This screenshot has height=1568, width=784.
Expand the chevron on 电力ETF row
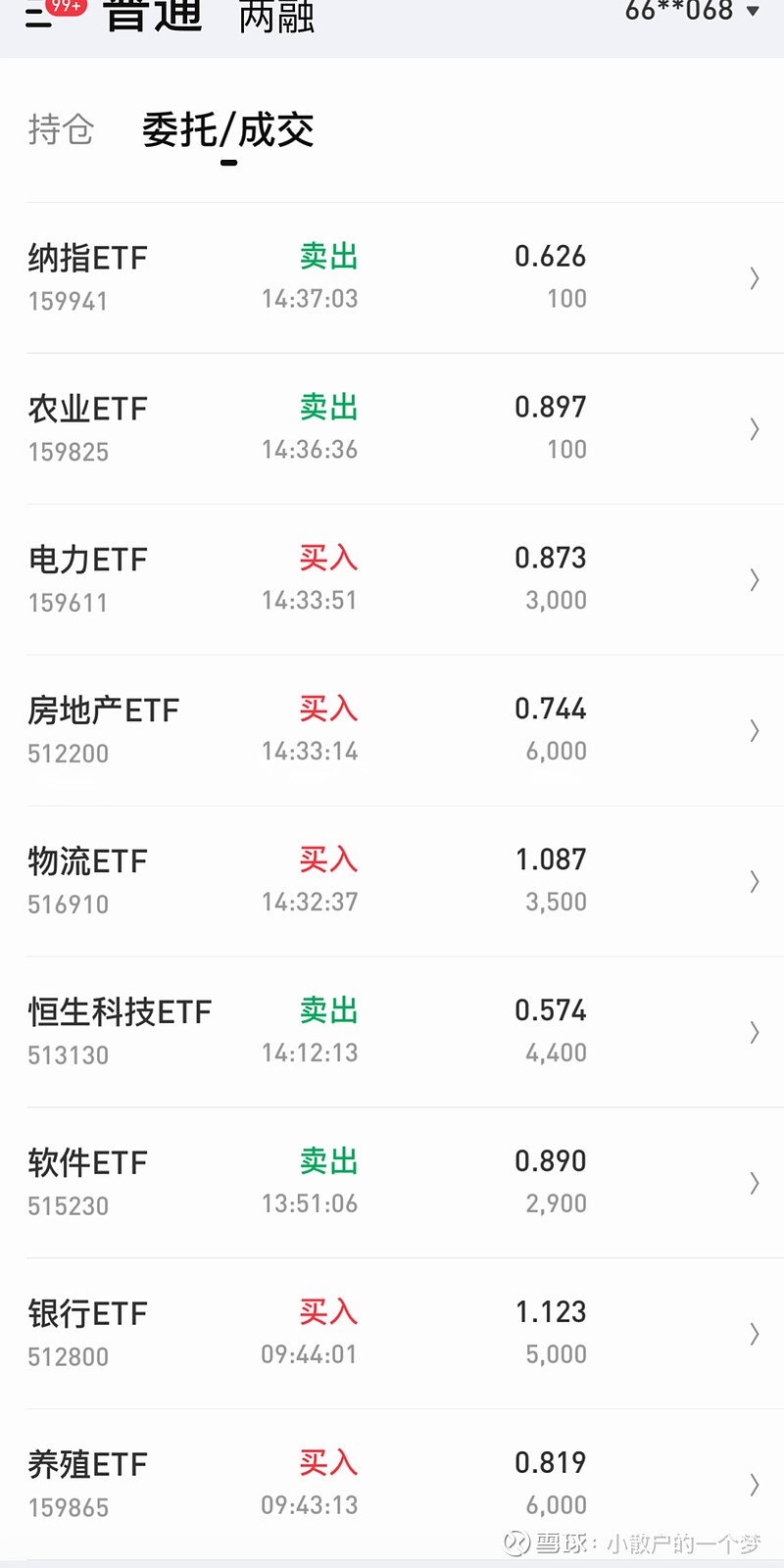(x=753, y=579)
